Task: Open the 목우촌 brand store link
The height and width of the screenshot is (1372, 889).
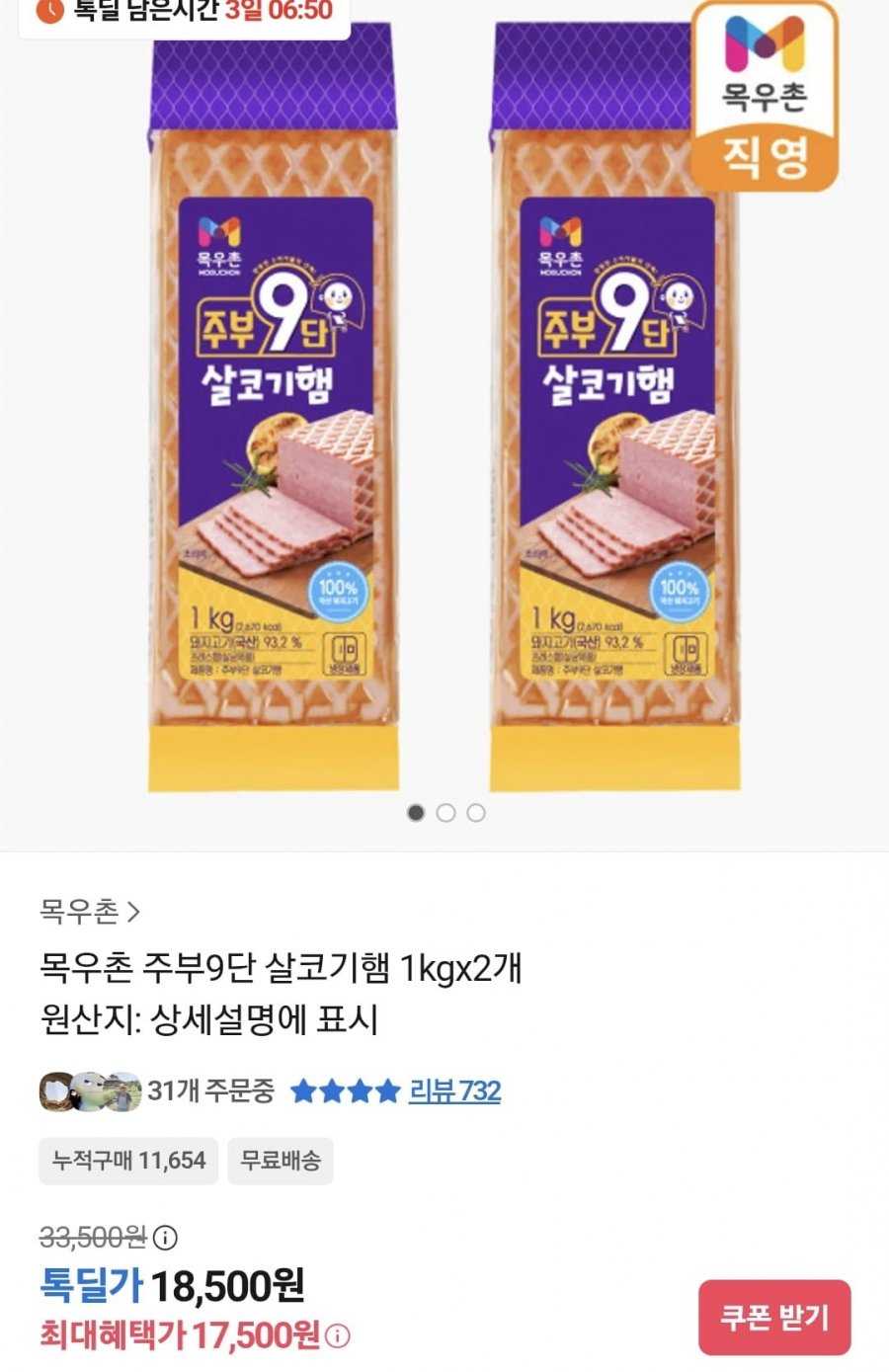Action: 90,910
